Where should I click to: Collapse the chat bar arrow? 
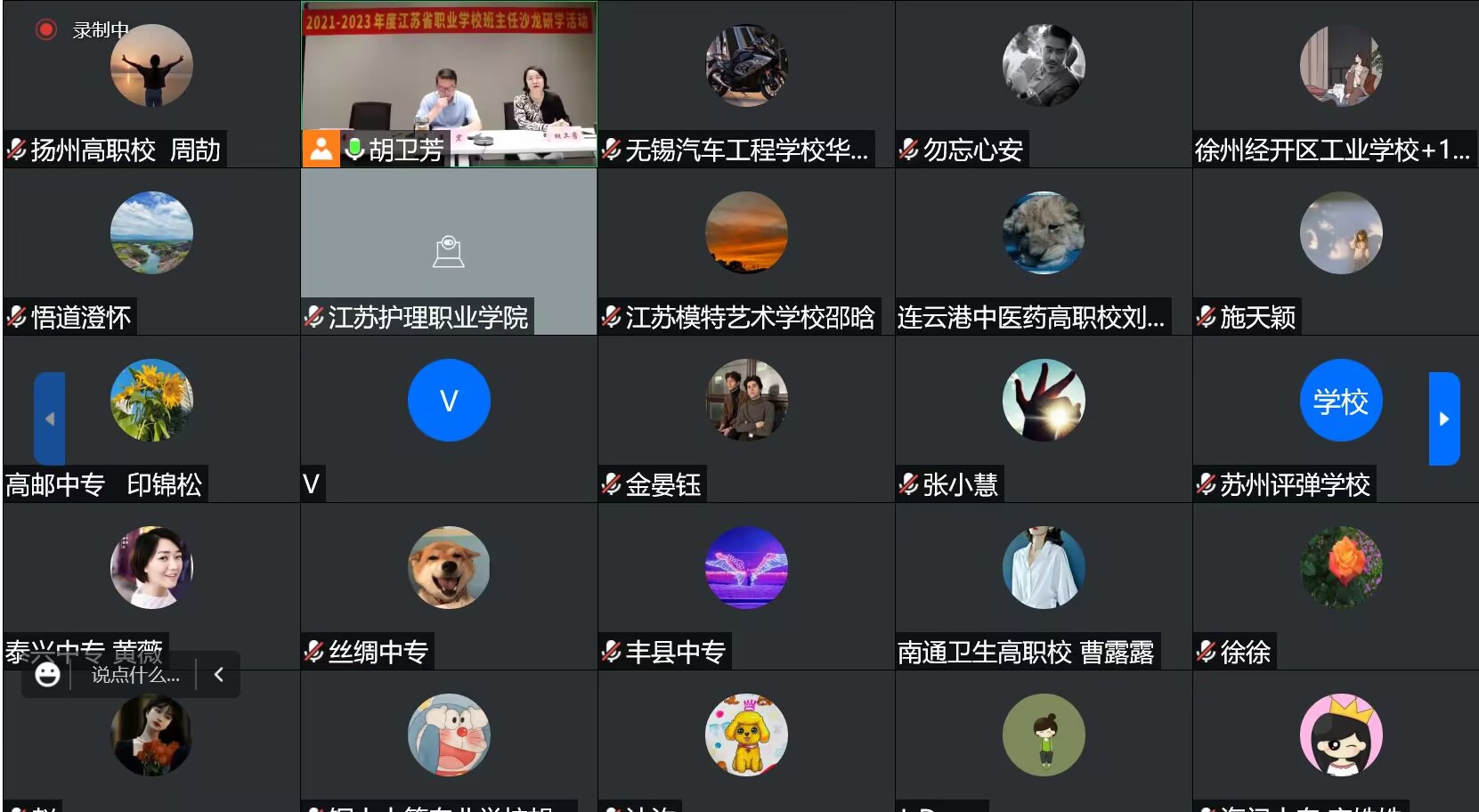pyautogui.click(x=219, y=675)
